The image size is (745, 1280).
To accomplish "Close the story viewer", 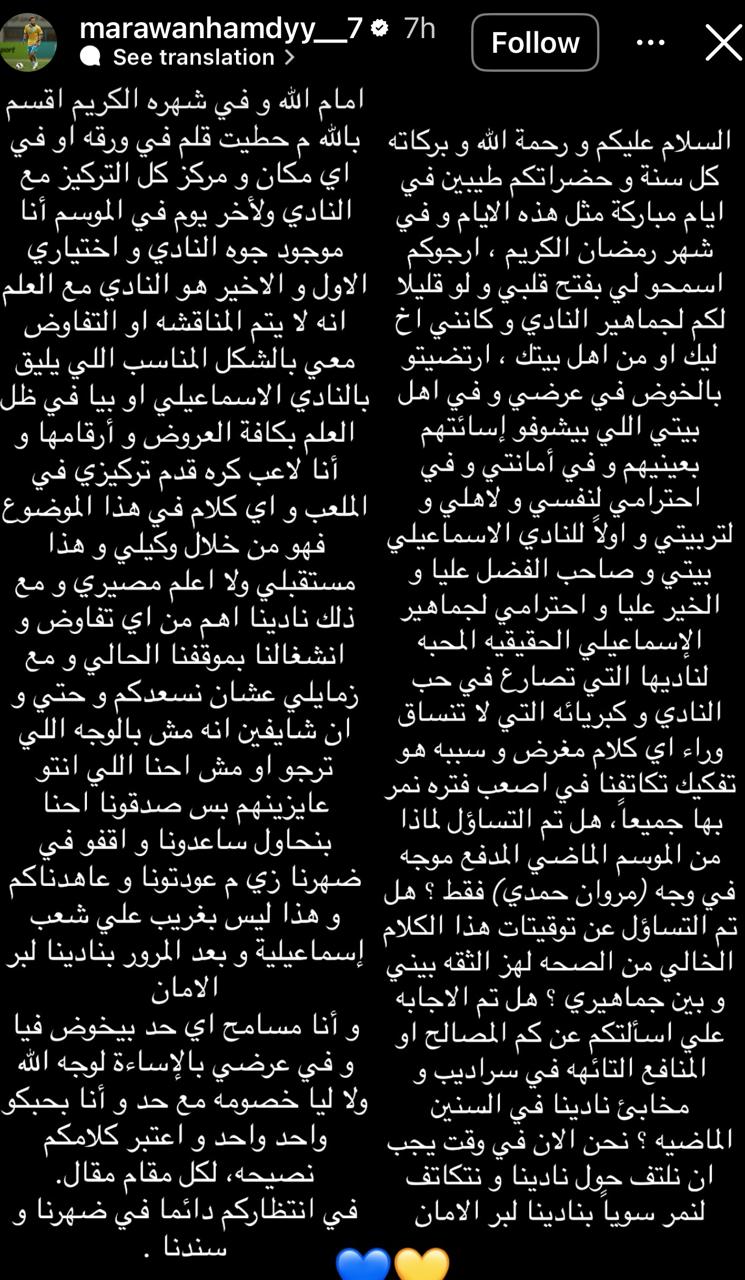I will tap(722, 42).
